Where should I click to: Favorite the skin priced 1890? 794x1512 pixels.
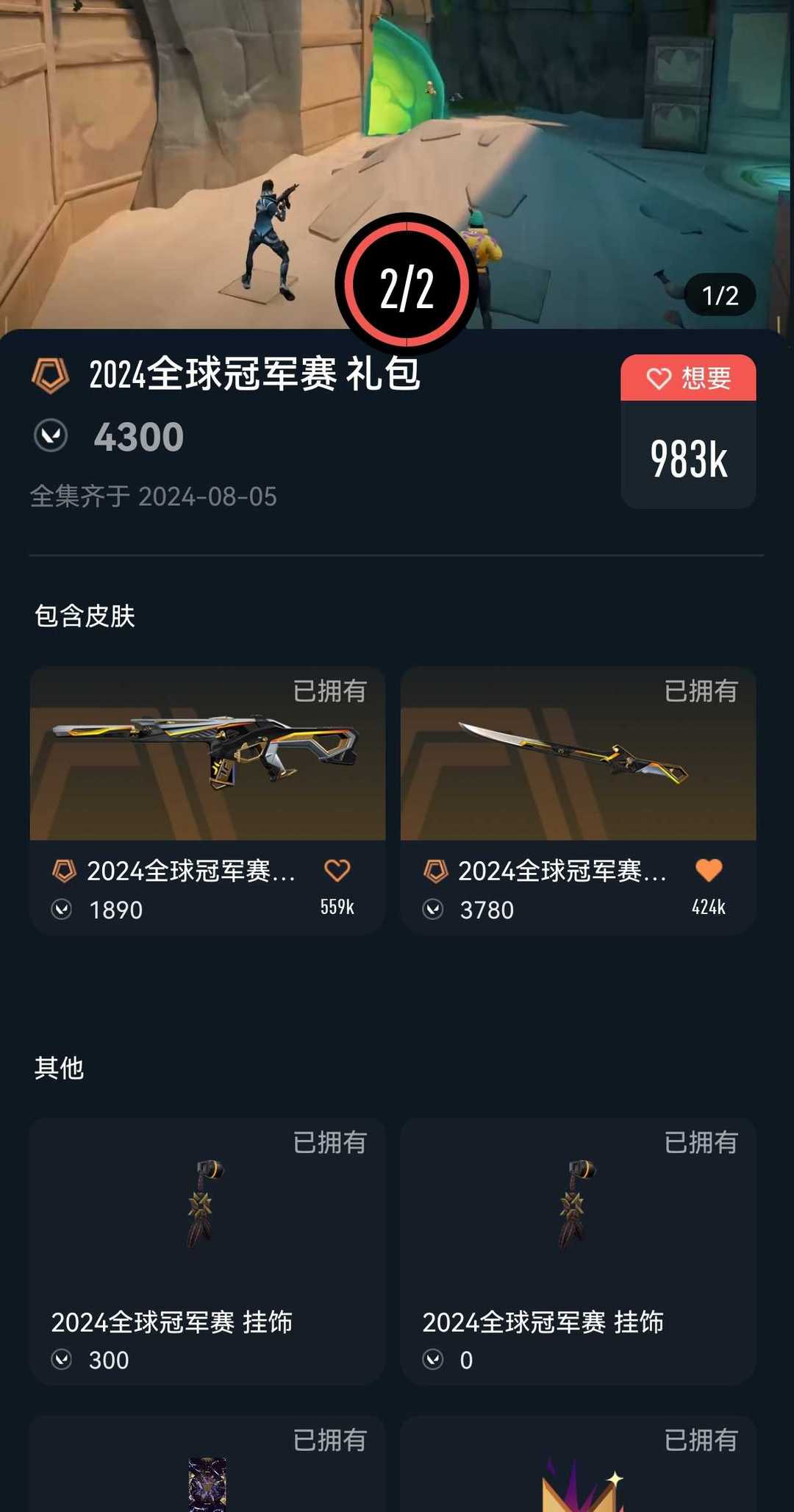click(x=337, y=871)
